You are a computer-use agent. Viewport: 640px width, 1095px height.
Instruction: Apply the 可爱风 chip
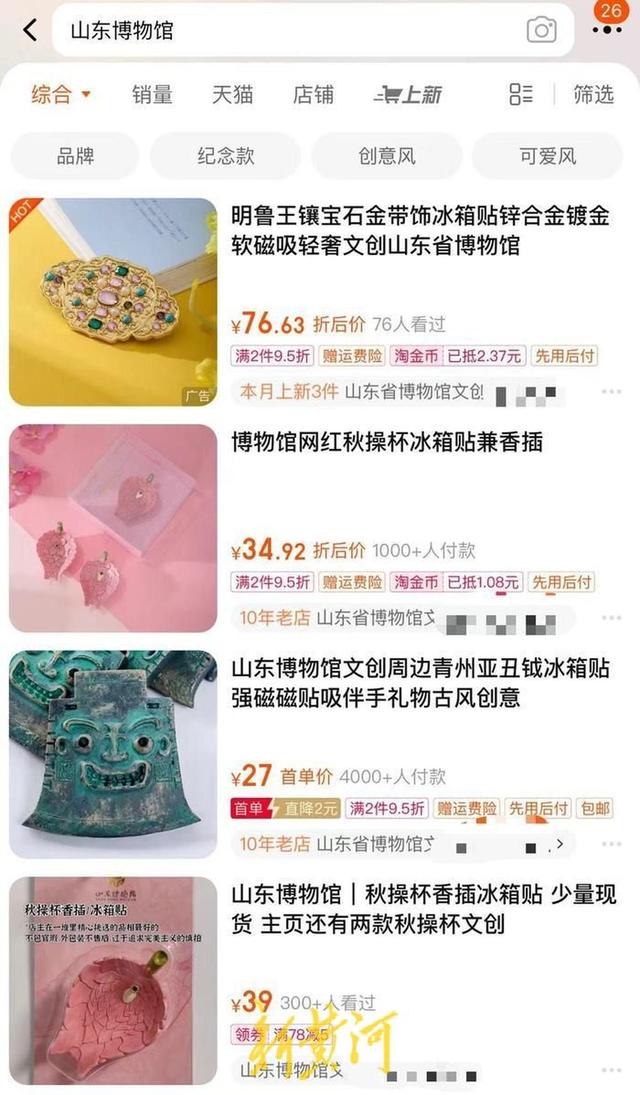click(547, 156)
